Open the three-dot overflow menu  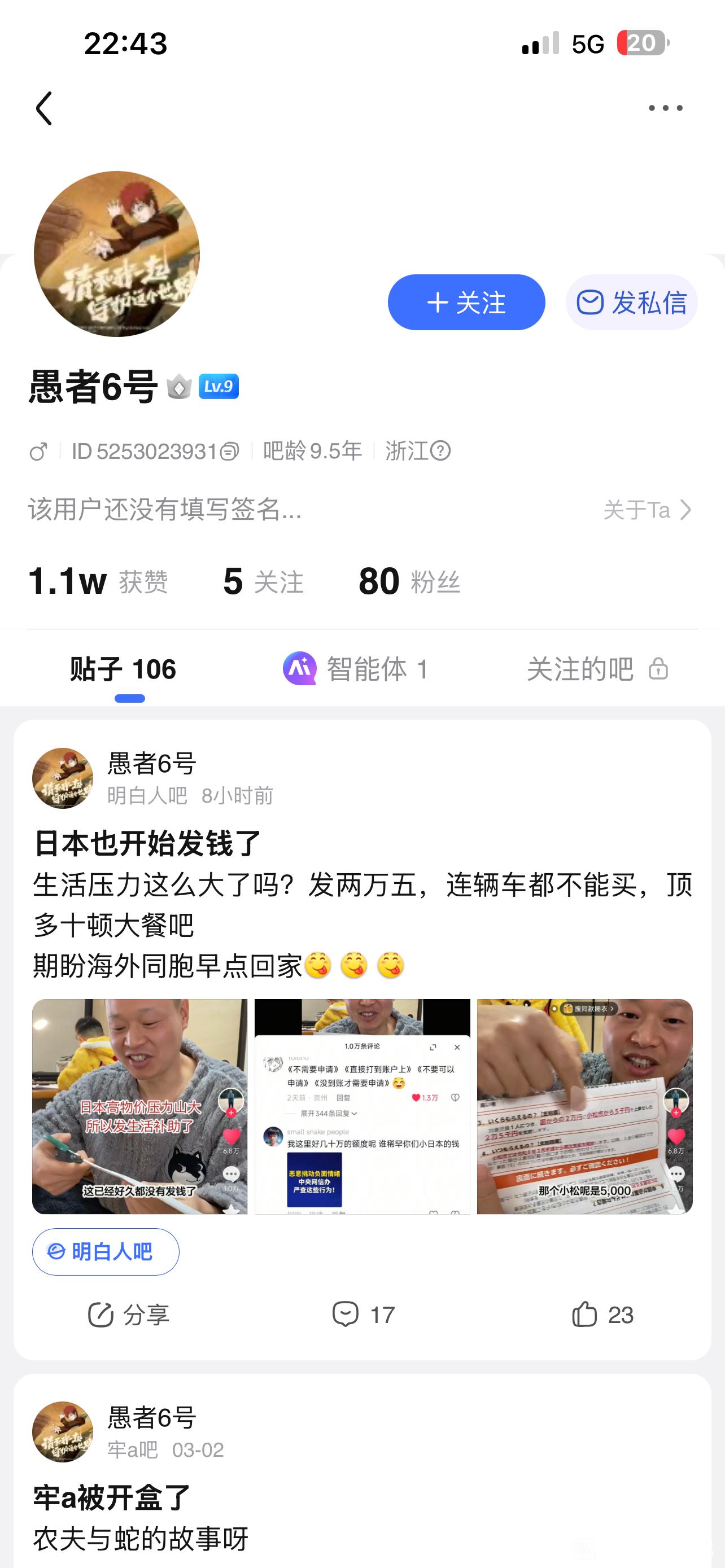pos(665,108)
